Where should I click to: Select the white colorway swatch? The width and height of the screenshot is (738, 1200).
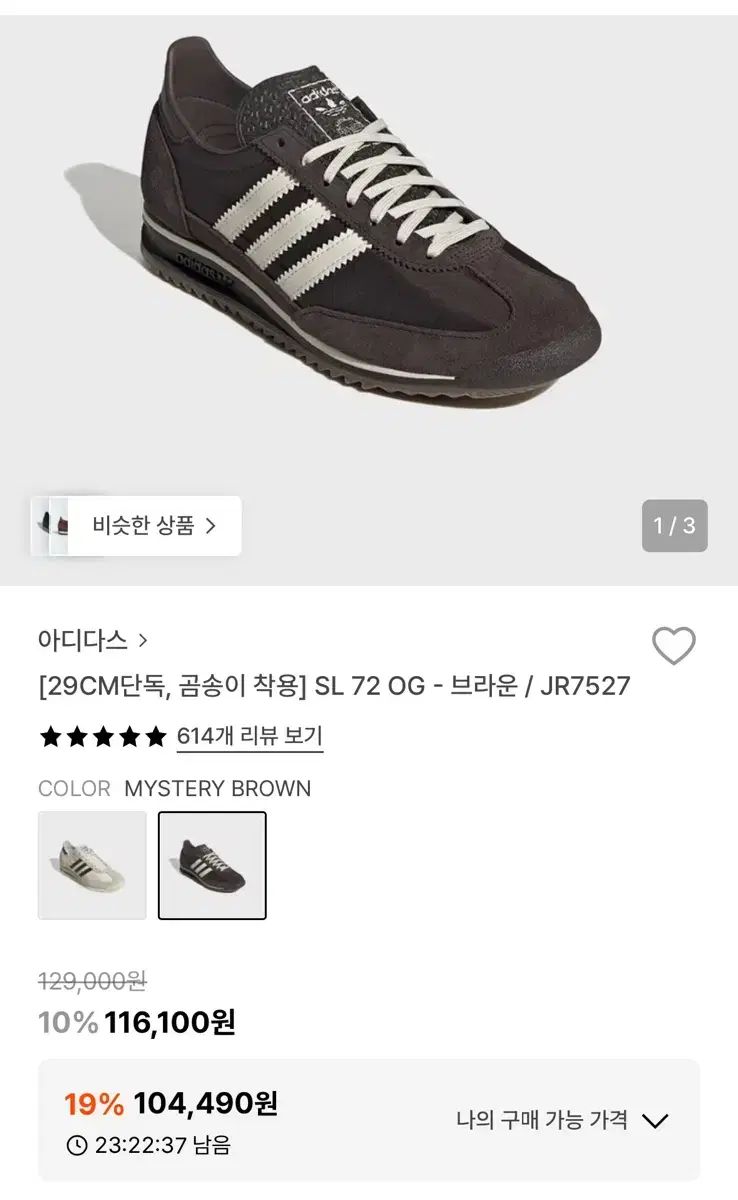pyautogui.click(x=92, y=865)
